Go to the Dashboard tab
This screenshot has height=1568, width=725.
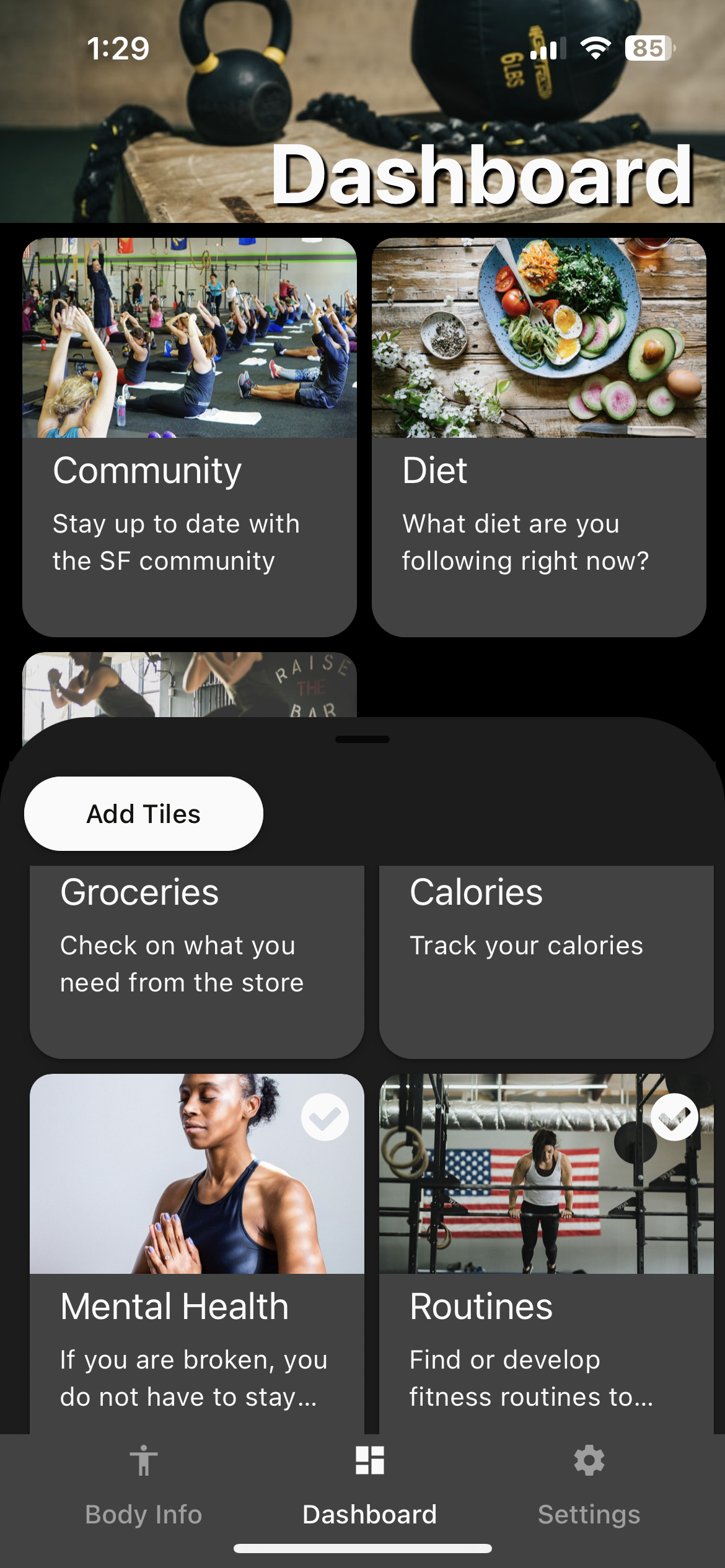click(x=369, y=1485)
